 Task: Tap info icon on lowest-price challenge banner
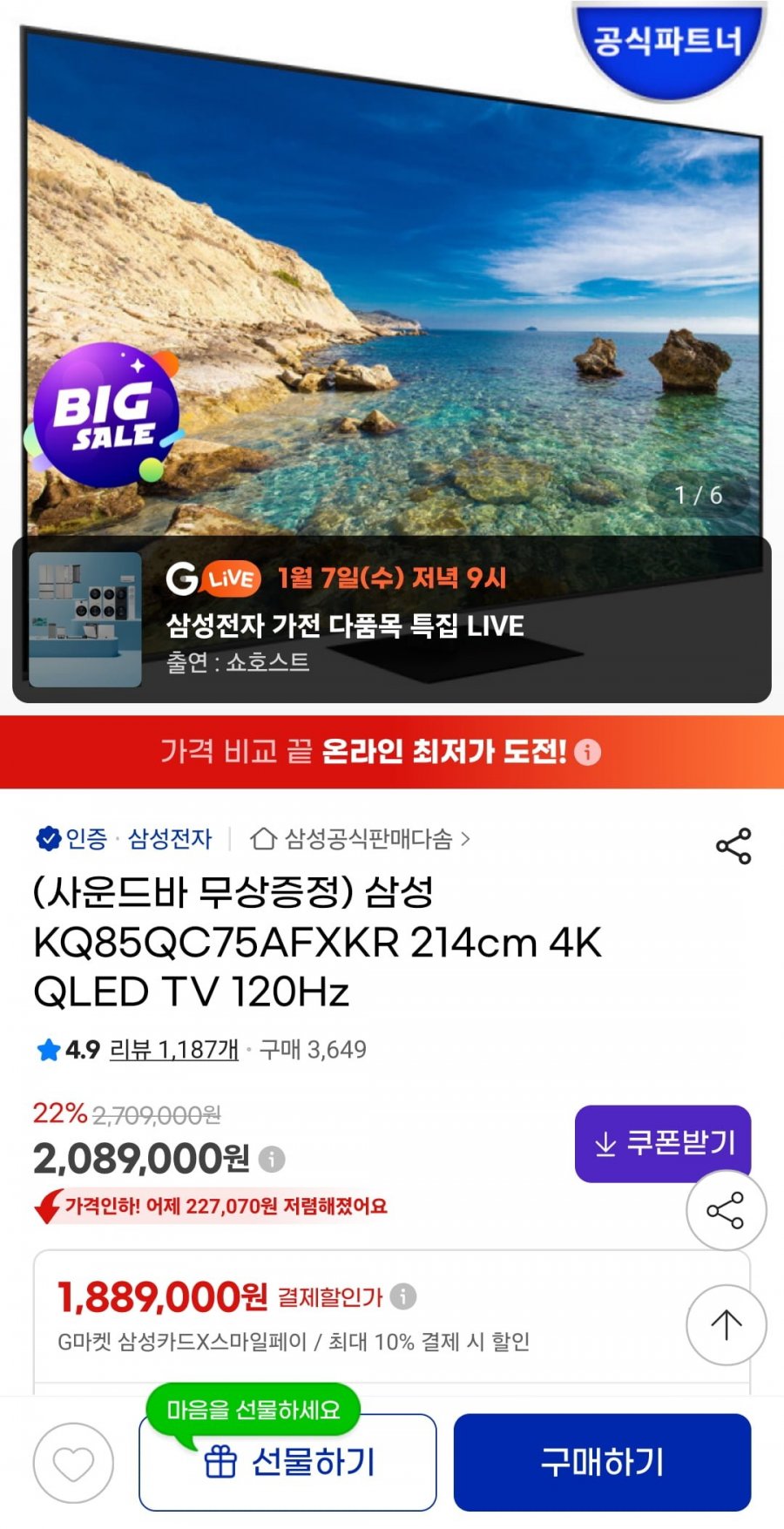[588, 752]
